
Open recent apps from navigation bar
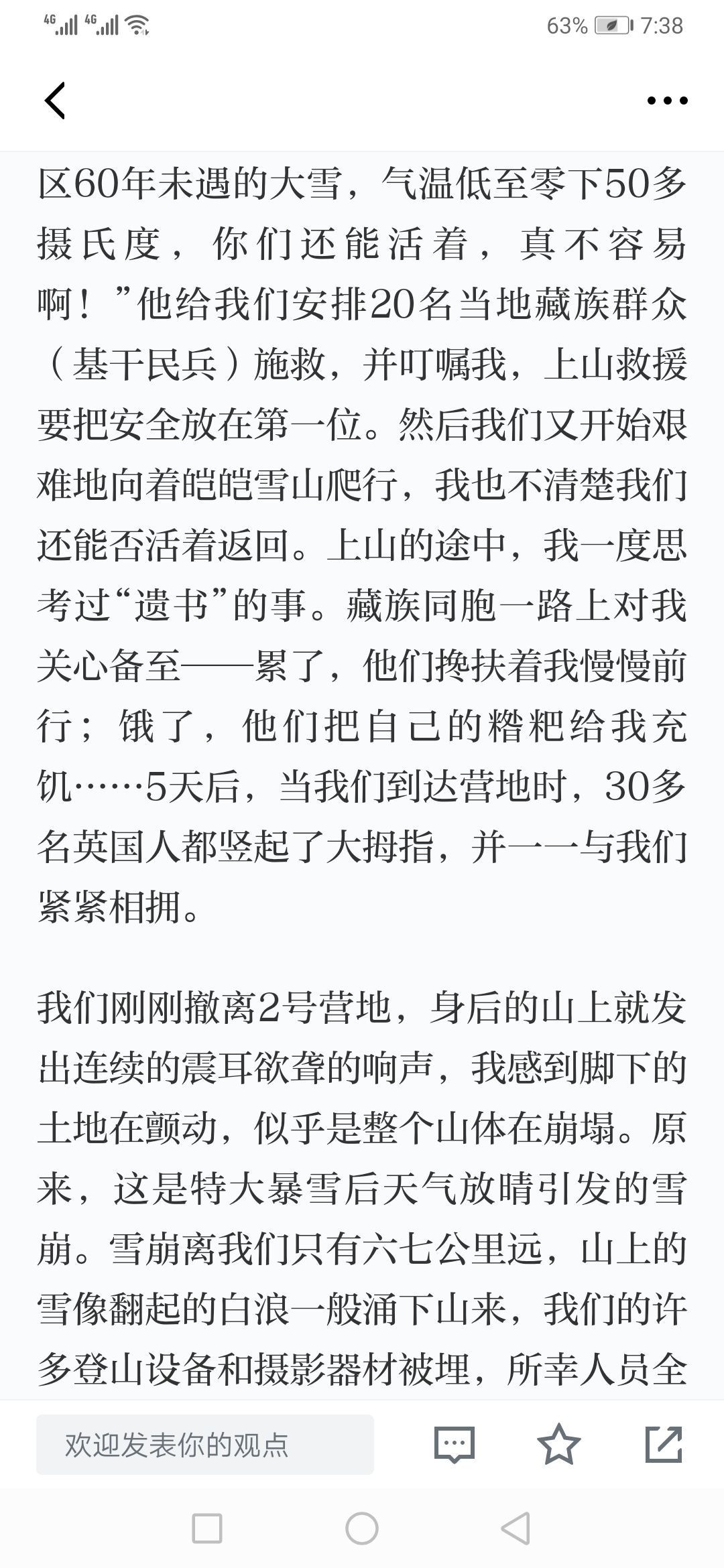pyautogui.click(x=207, y=1529)
